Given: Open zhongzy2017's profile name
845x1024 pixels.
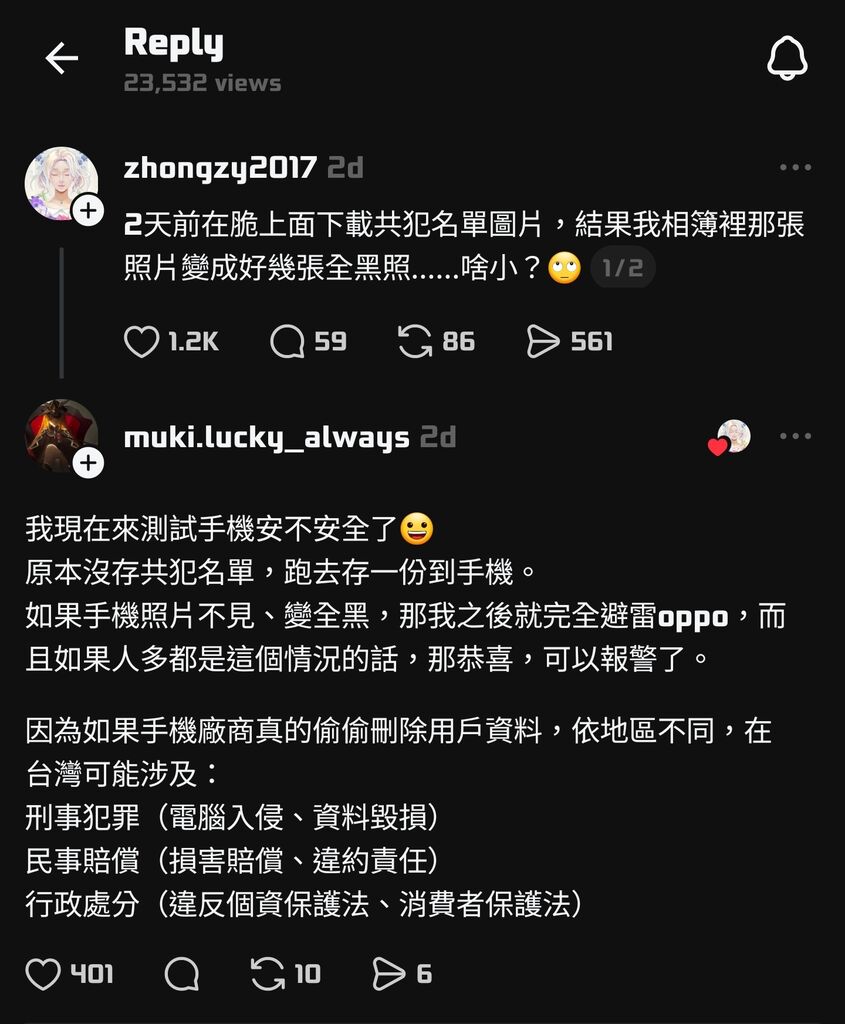Looking at the screenshot, I should 220,168.
